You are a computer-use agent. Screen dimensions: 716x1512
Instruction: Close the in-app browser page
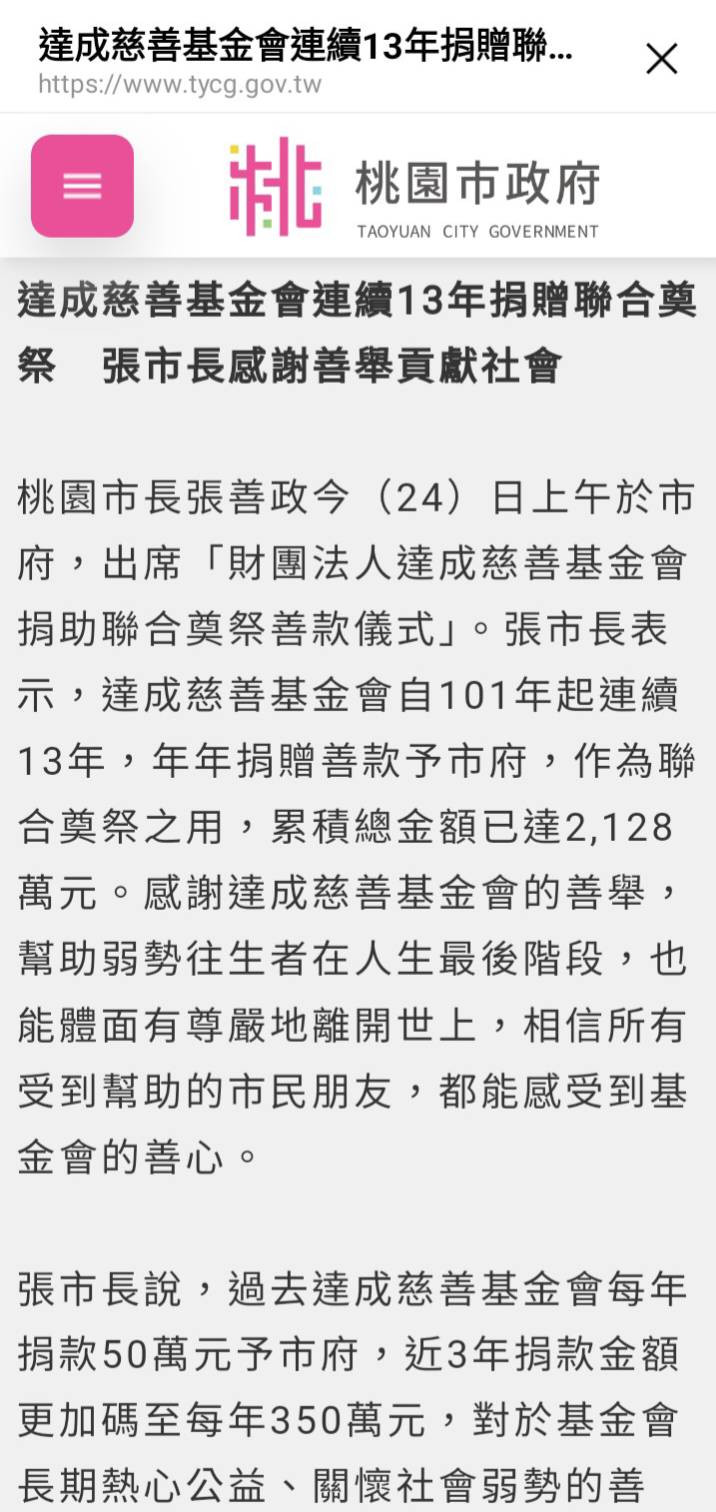(661, 59)
